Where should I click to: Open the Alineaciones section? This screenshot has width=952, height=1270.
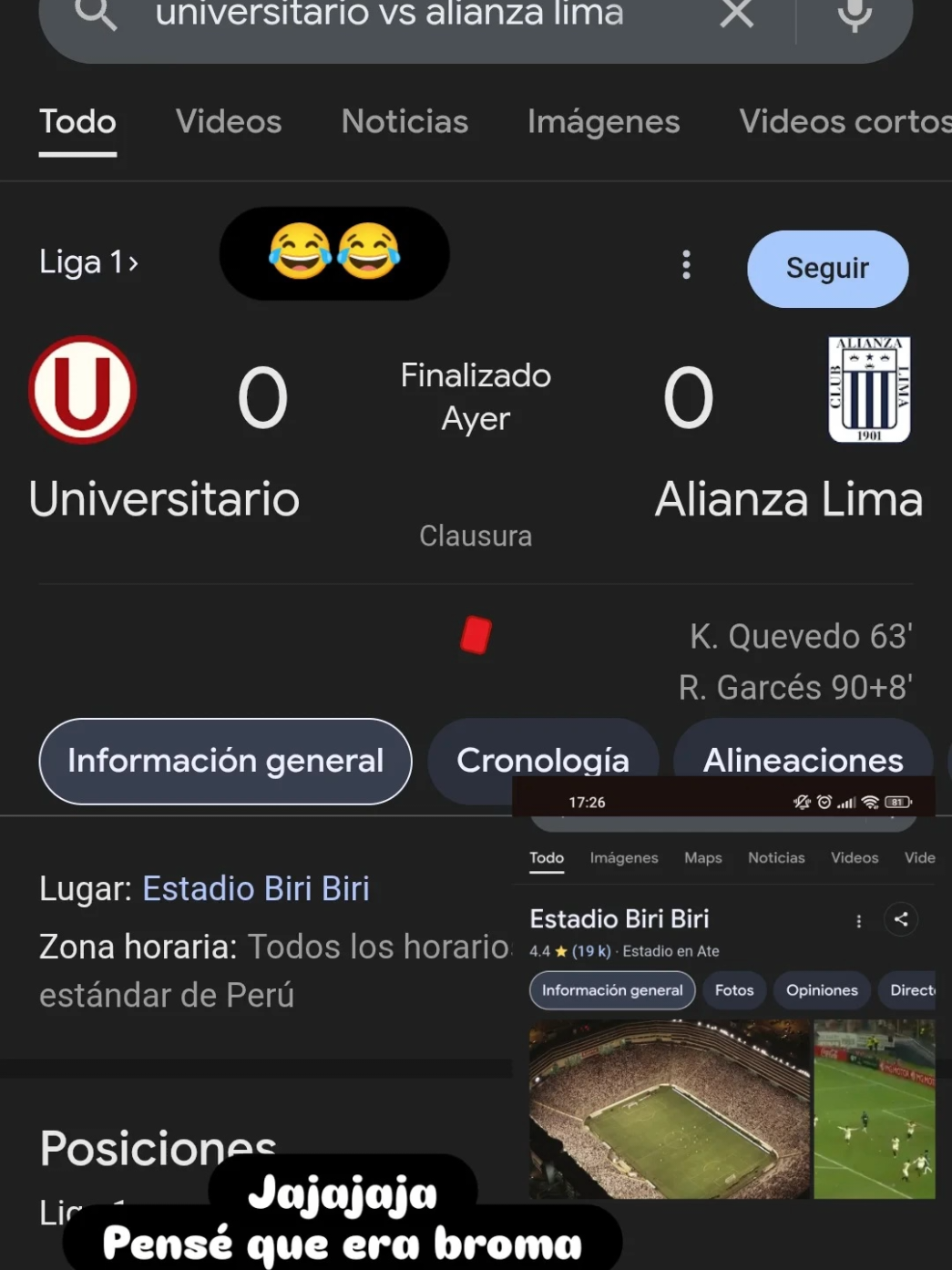[x=803, y=760]
